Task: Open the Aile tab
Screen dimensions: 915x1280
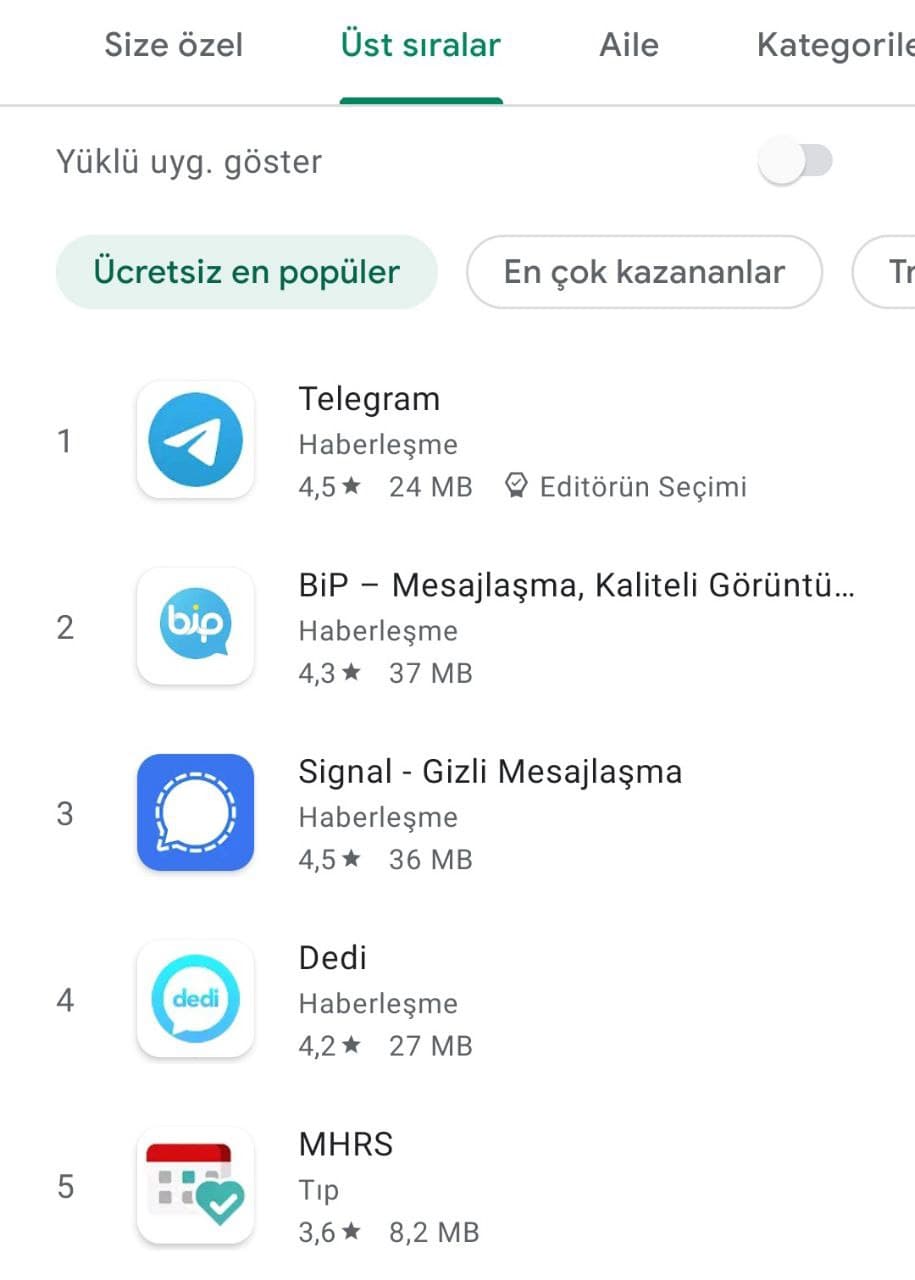Action: pos(629,45)
